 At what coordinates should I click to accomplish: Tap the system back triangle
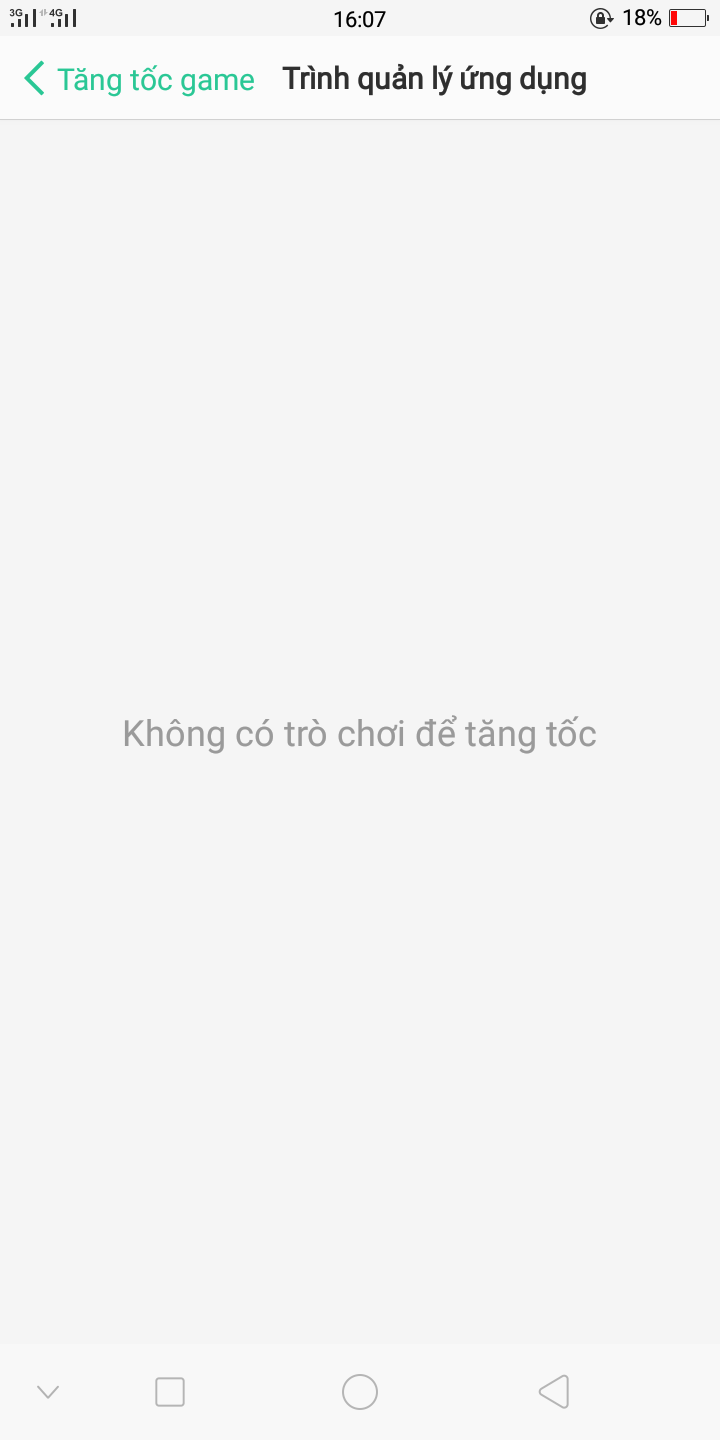coord(553,1391)
